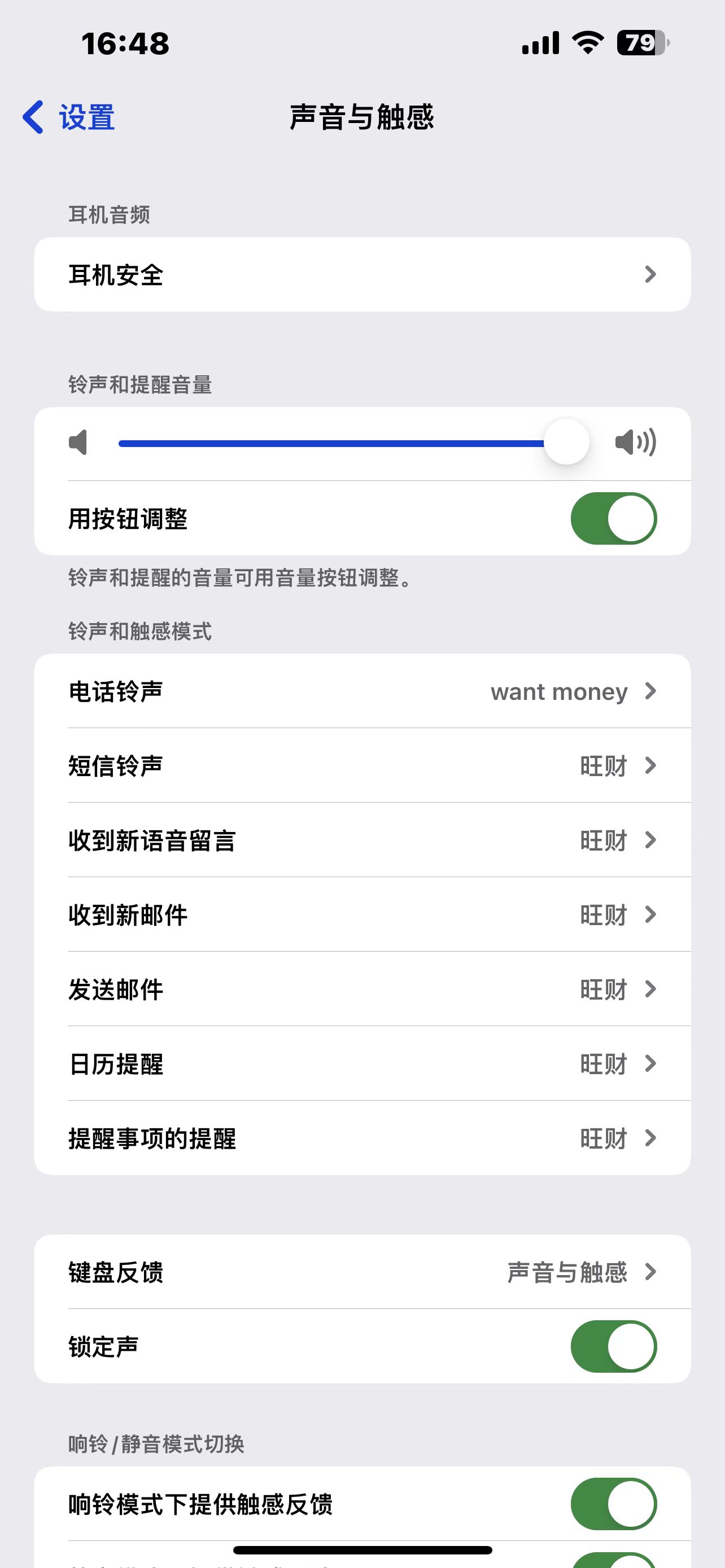Open 电话铃声 ringtone selection

pyautogui.click(x=361, y=691)
